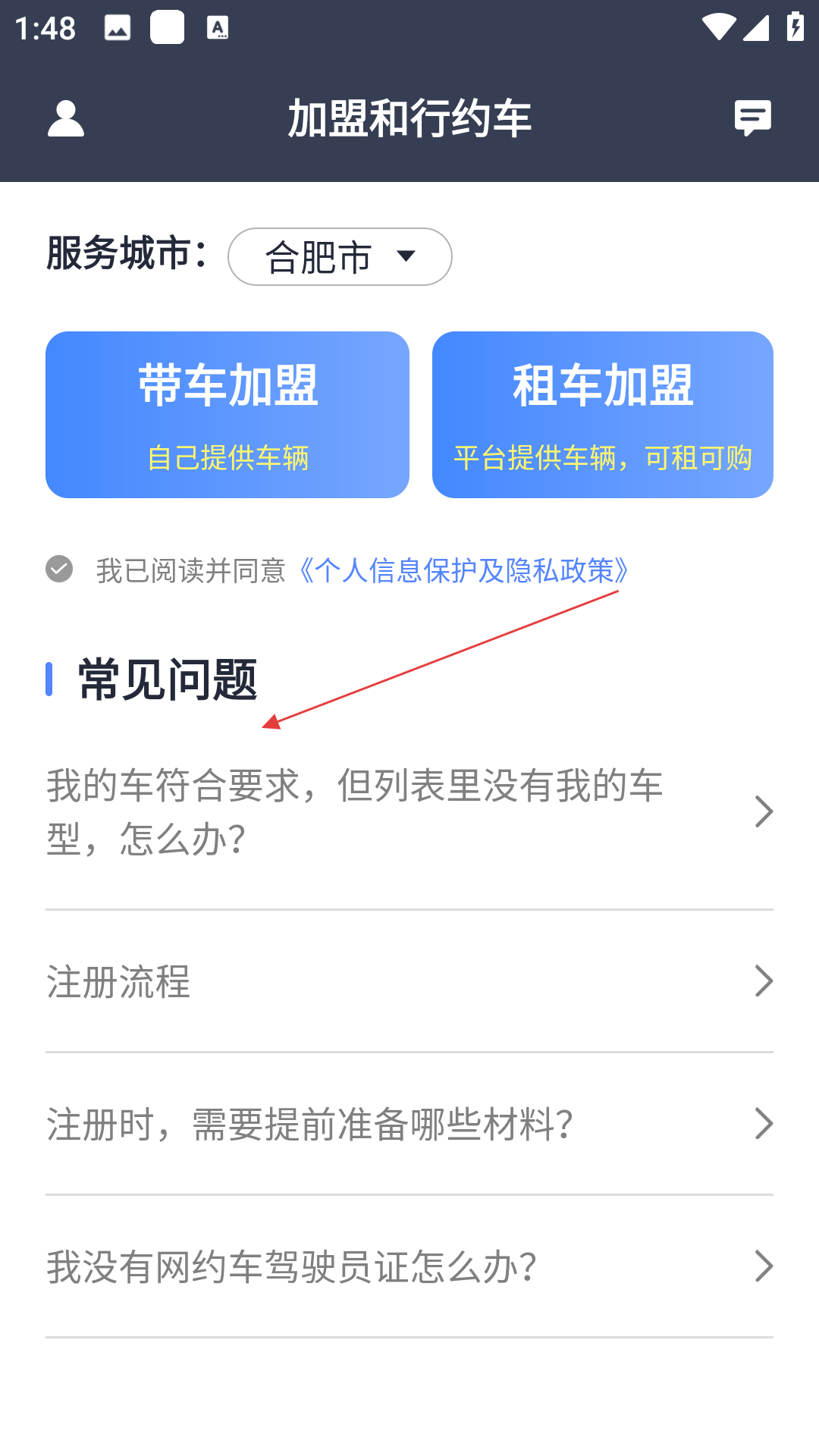This screenshot has width=819, height=1456.
Task: Open 我没有网约车驾驶员证怎么办 question
Action: tap(409, 1266)
